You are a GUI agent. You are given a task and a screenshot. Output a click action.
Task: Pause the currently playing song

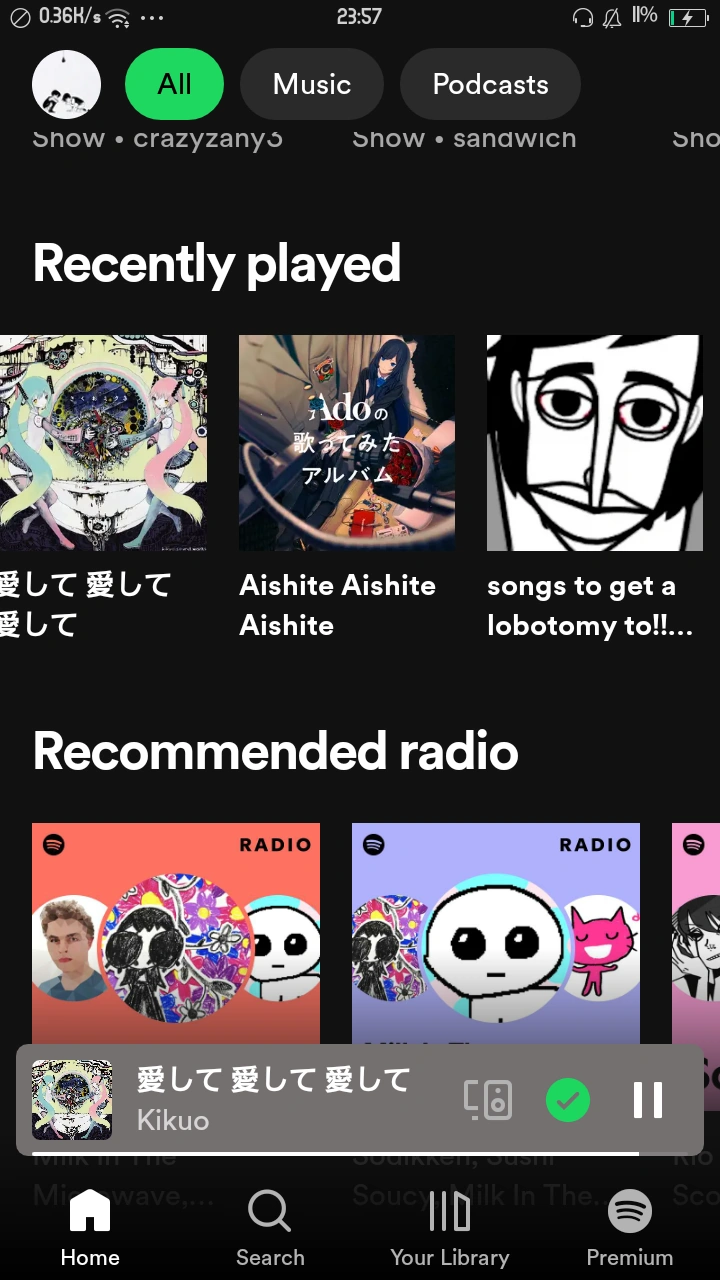pos(648,1100)
